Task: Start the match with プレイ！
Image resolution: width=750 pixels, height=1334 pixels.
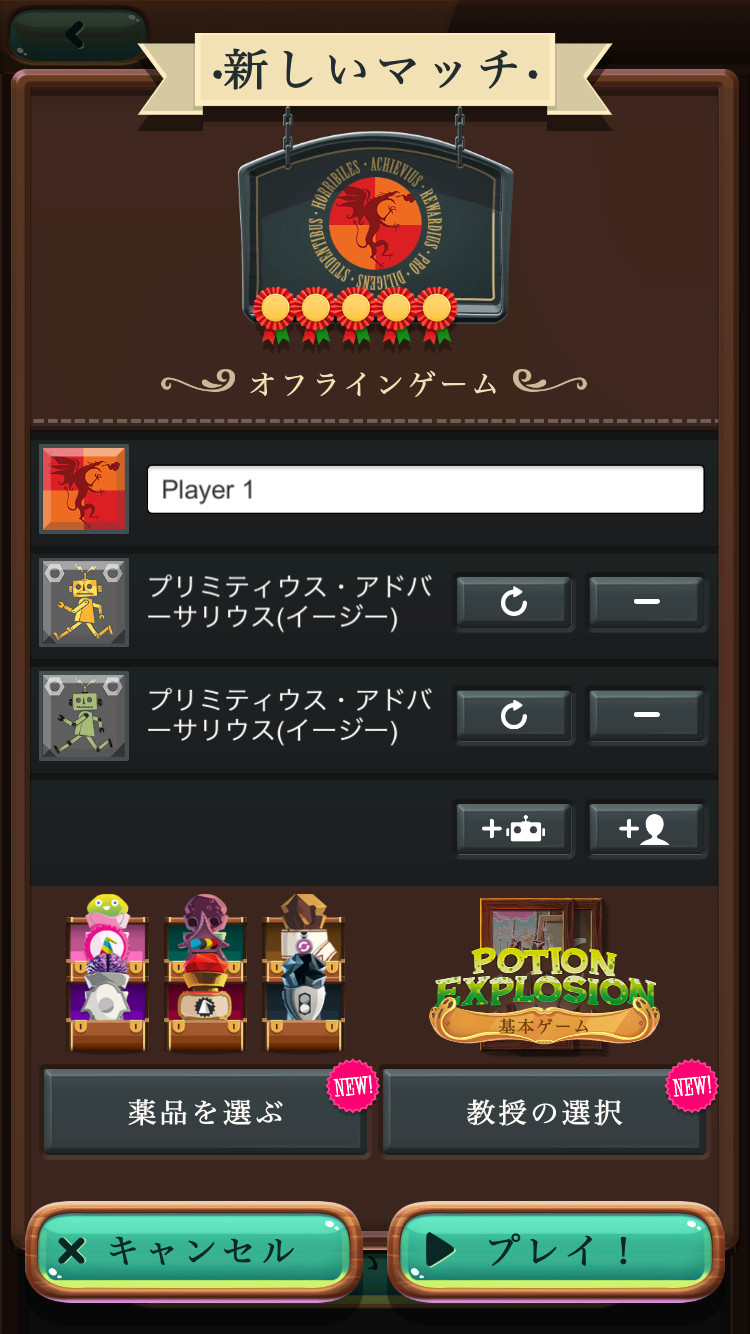Action: 555,1251
